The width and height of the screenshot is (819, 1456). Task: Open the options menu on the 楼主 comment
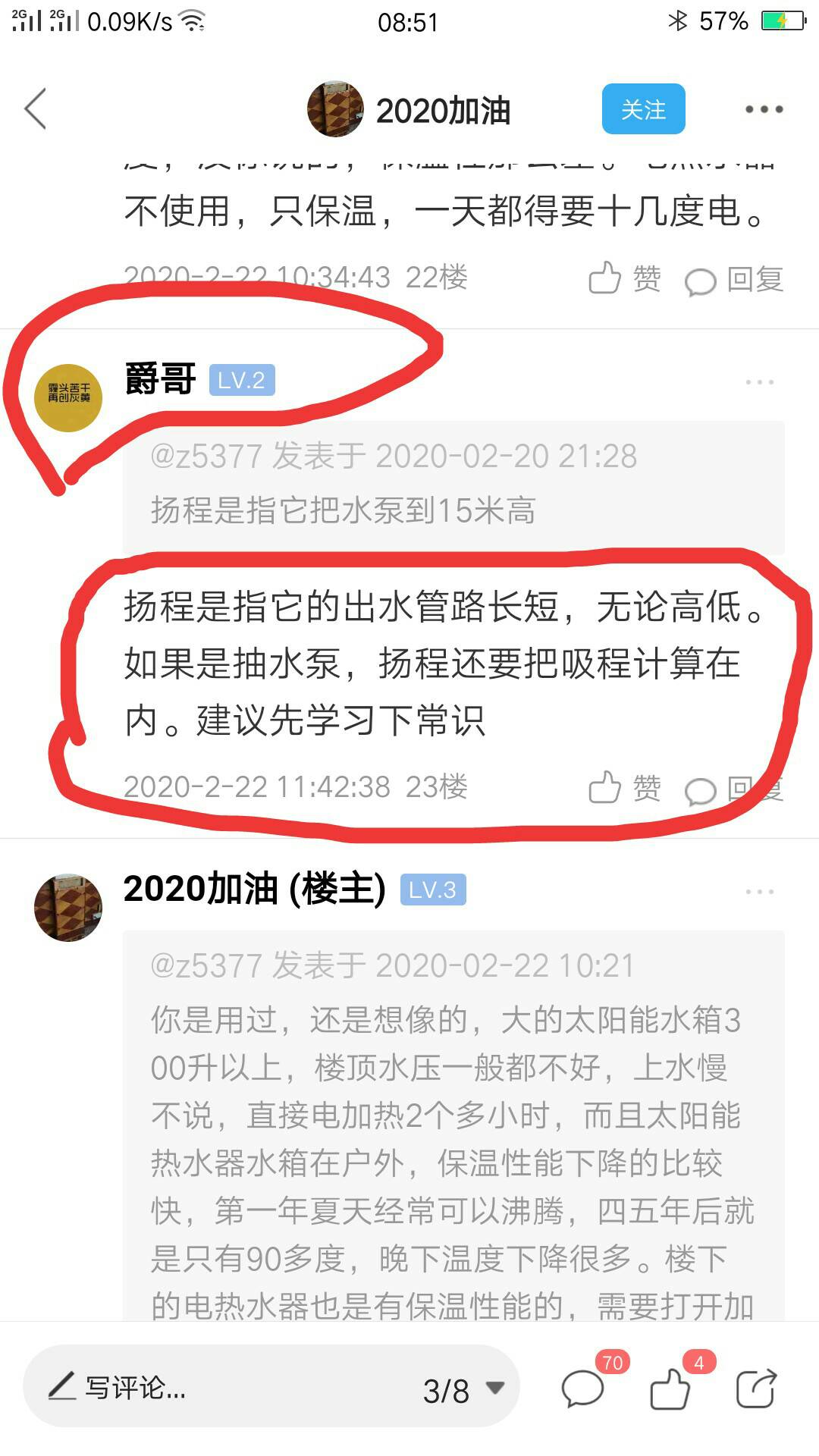tap(759, 891)
